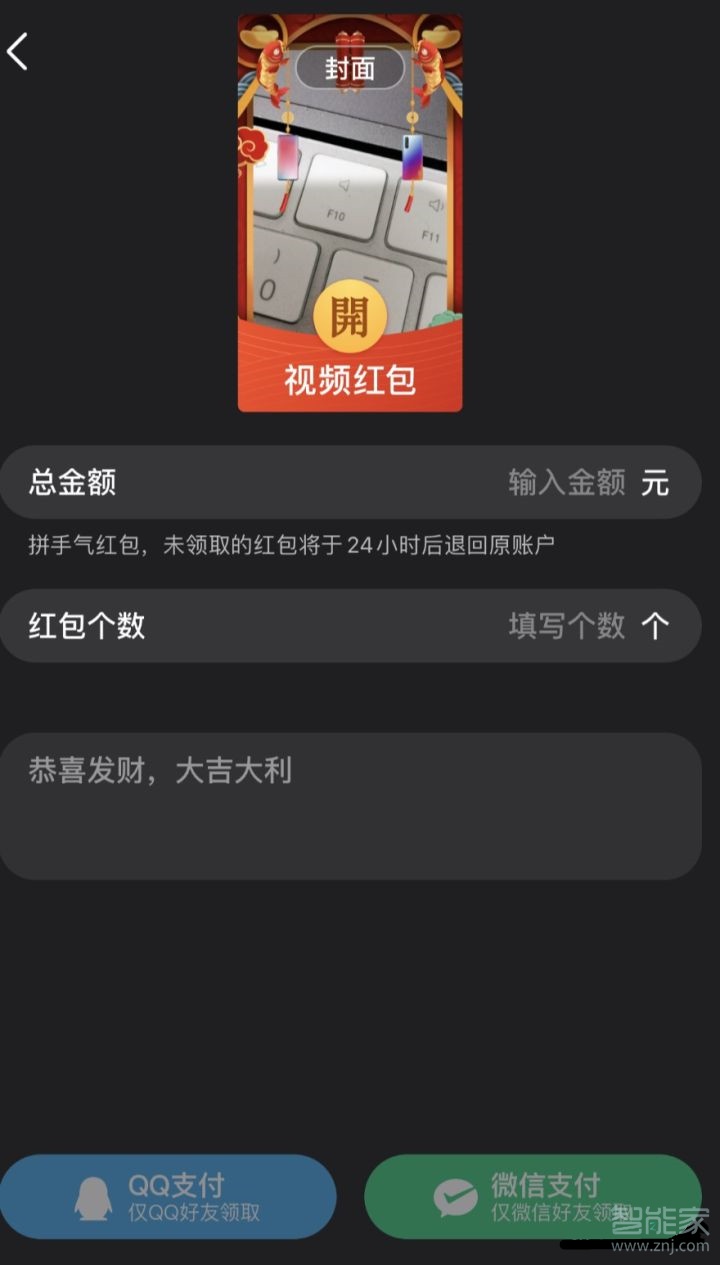The width and height of the screenshot is (720, 1265).
Task: Click the WeChat green checkmark icon
Action: coord(455,1197)
